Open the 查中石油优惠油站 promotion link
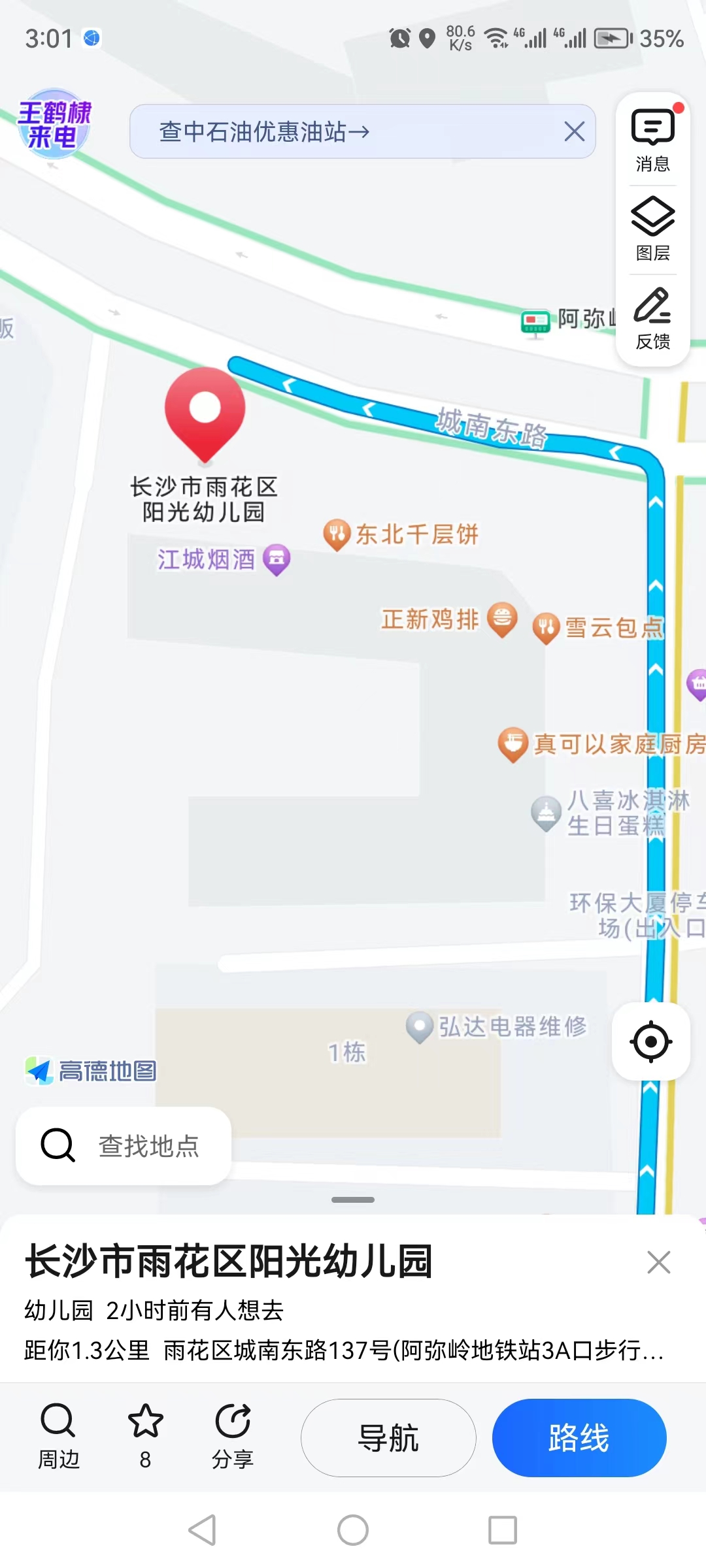This screenshot has height=1568, width=706. pos(265,132)
